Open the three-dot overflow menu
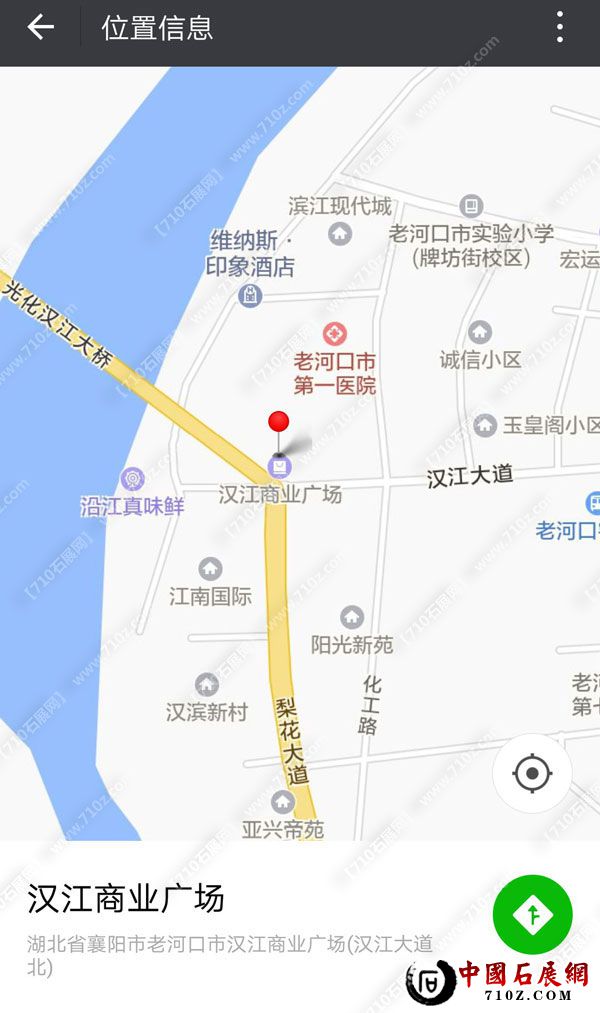This screenshot has height=1013, width=600. click(560, 28)
